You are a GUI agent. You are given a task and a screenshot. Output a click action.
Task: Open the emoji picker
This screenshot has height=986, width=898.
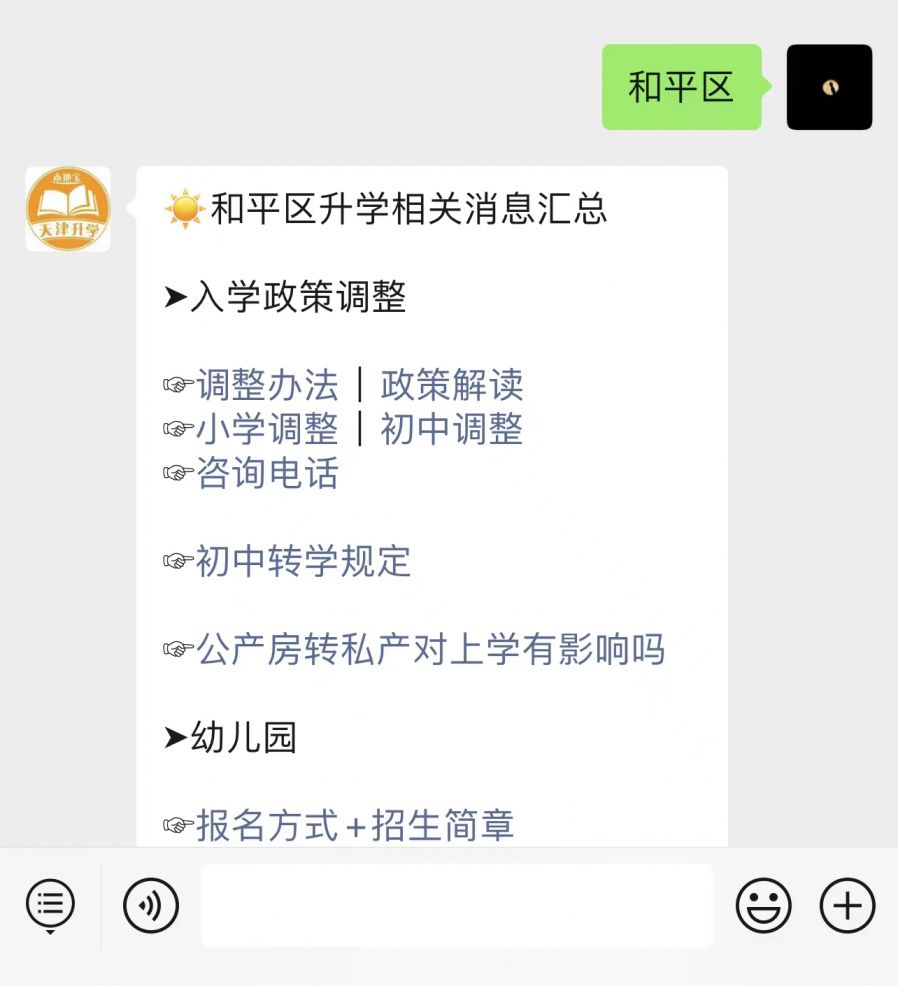click(763, 905)
